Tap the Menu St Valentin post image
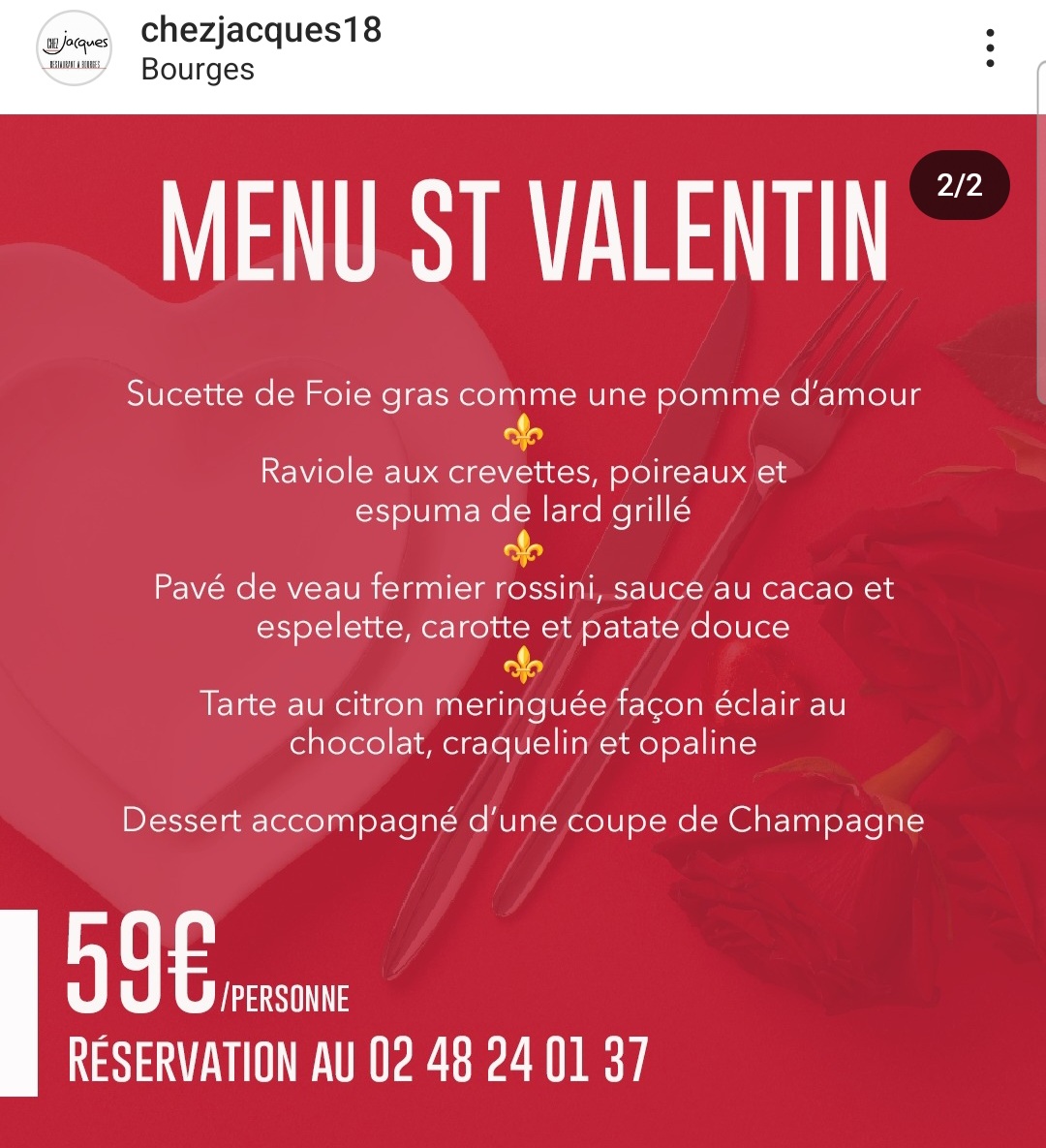 pos(523,630)
